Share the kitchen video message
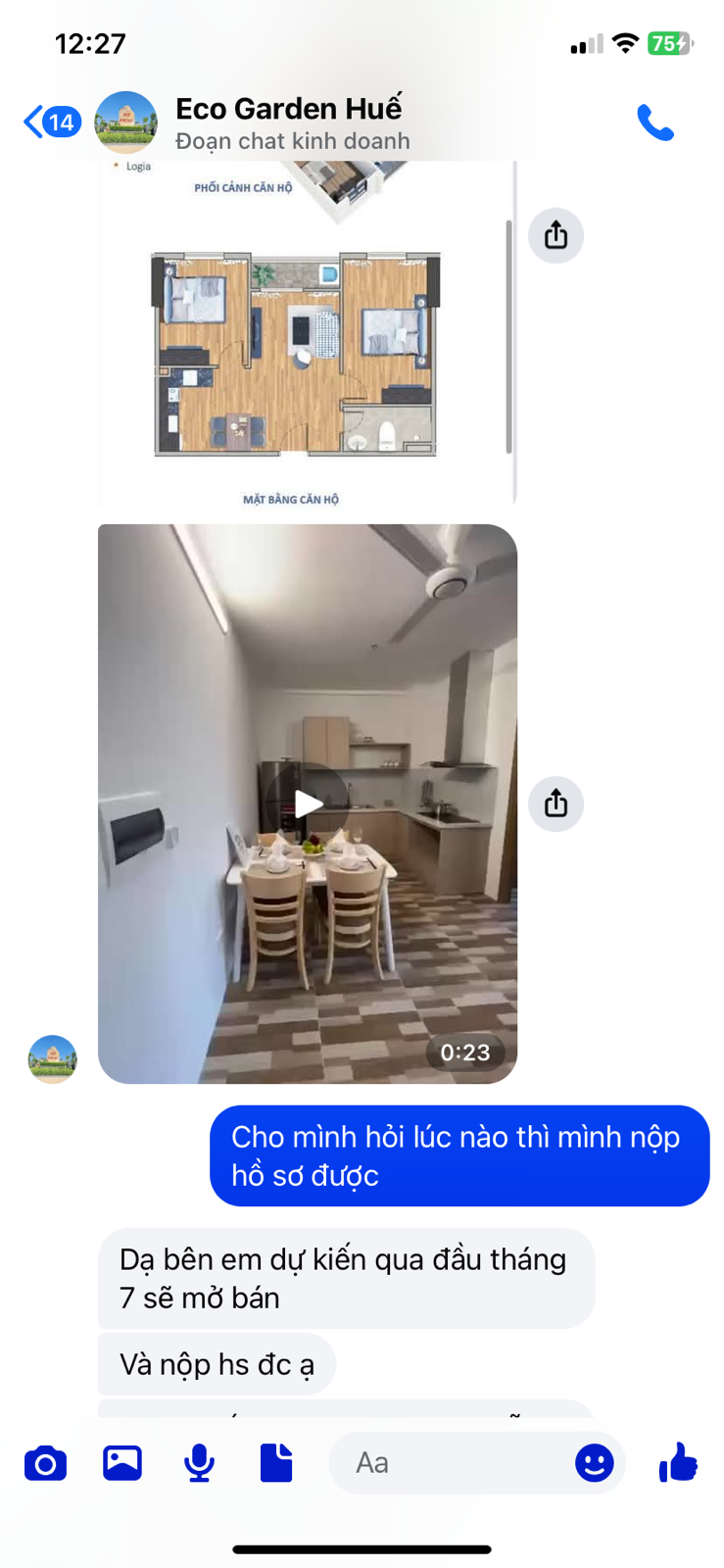Image resolution: width=724 pixels, height=1568 pixels. point(555,804)
